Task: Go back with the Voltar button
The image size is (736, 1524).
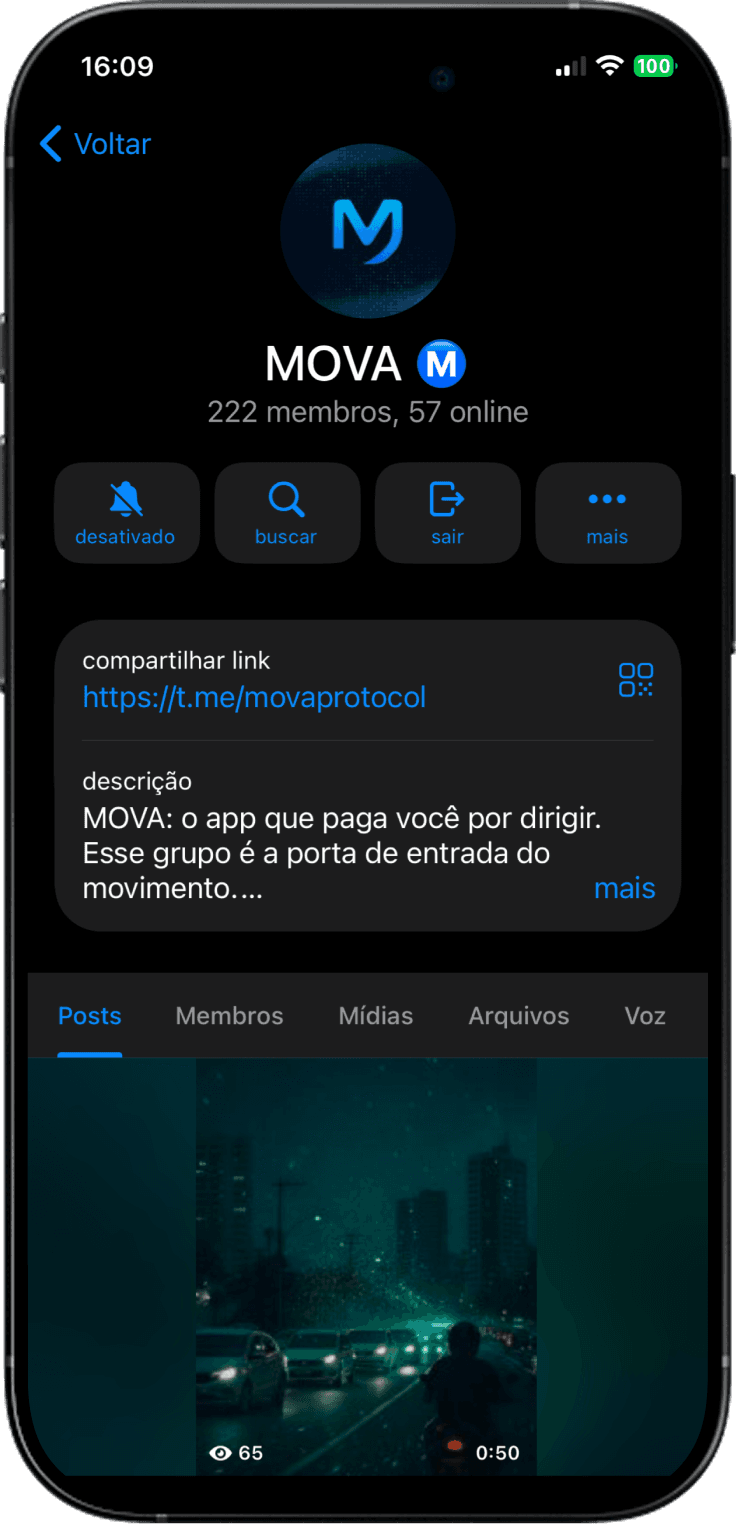Action: coord(95,144)
